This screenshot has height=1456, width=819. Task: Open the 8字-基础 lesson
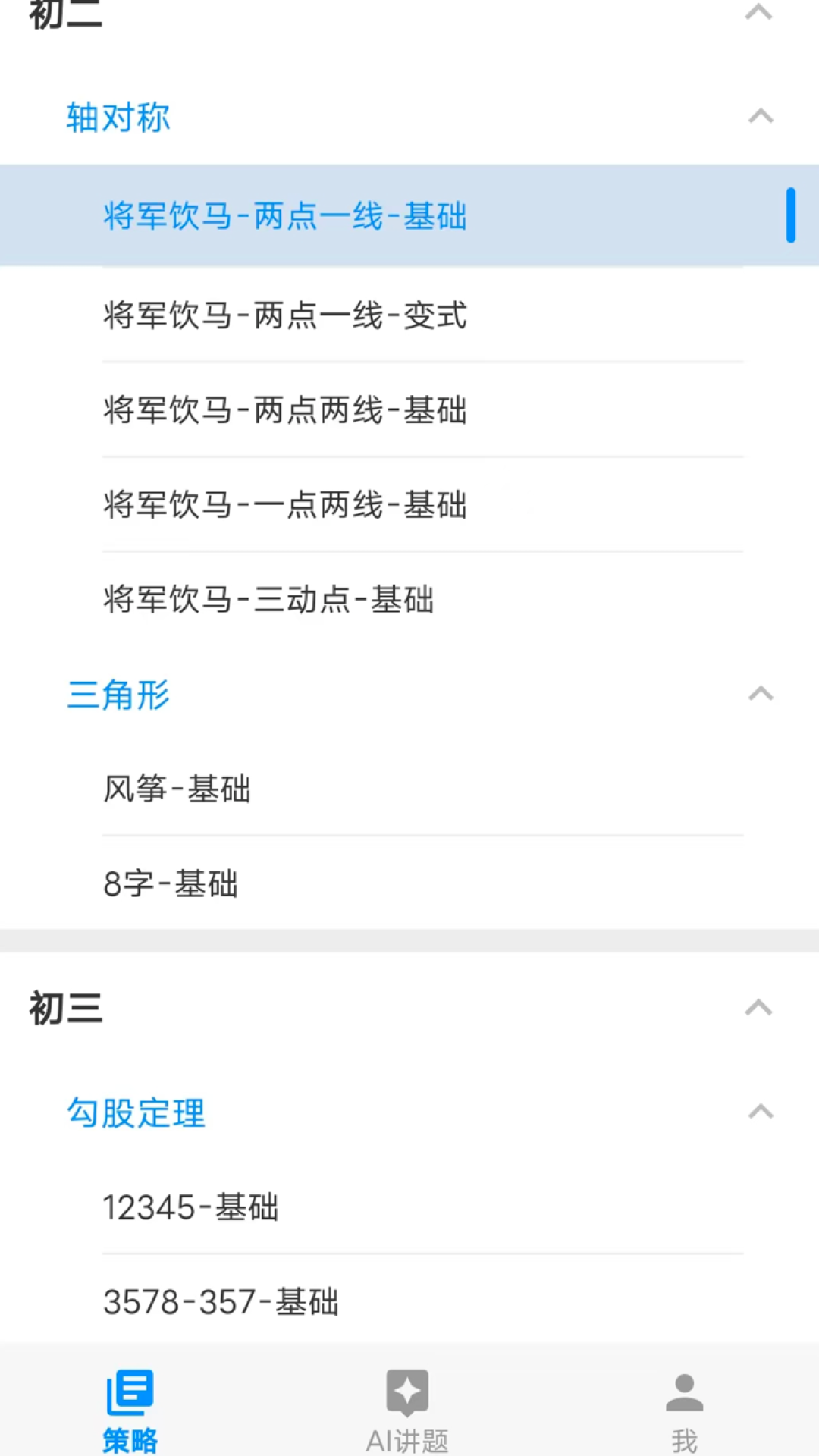point(171,883)
